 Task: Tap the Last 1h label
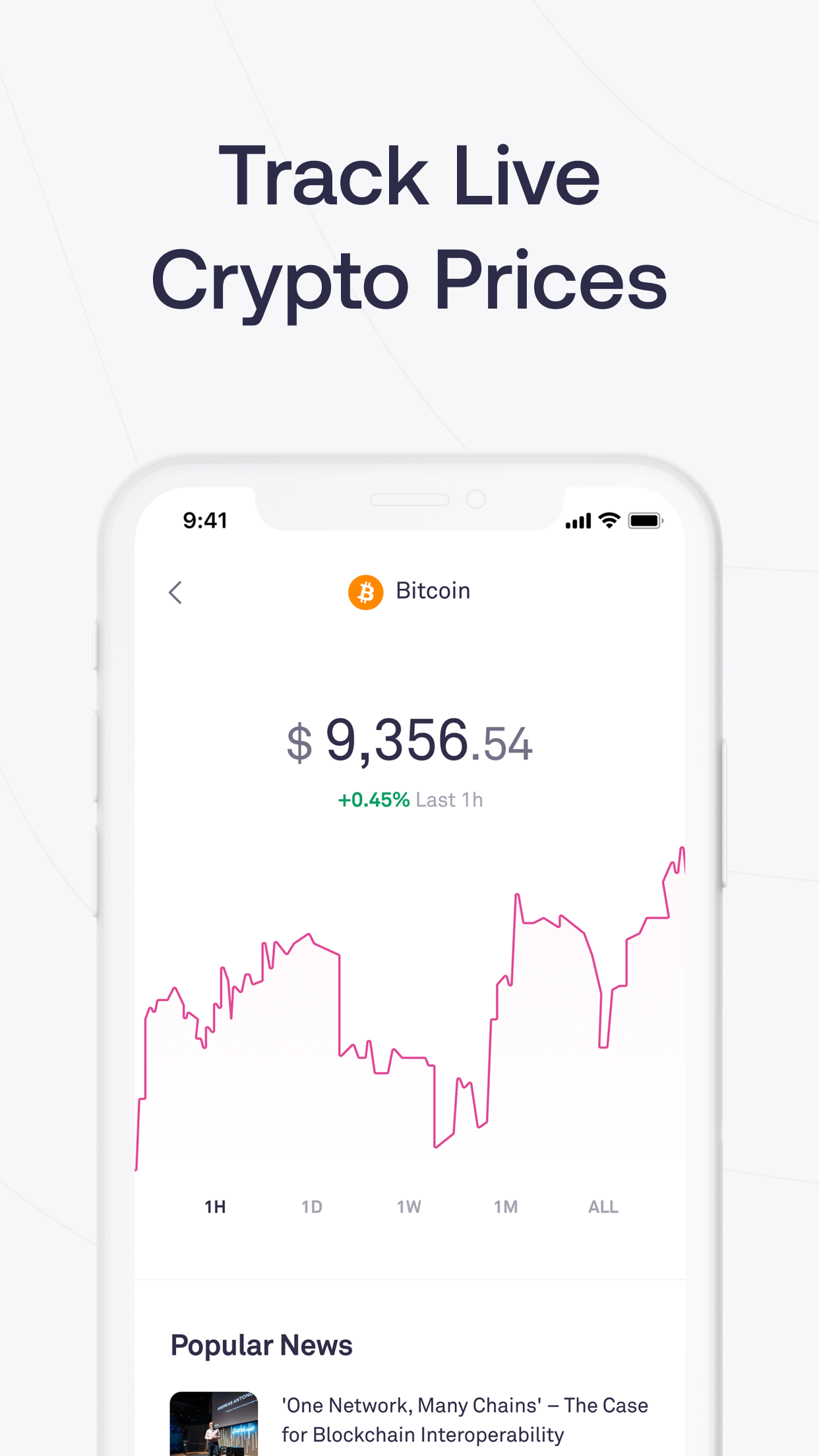pyautogui.click(x=450, y=799)
